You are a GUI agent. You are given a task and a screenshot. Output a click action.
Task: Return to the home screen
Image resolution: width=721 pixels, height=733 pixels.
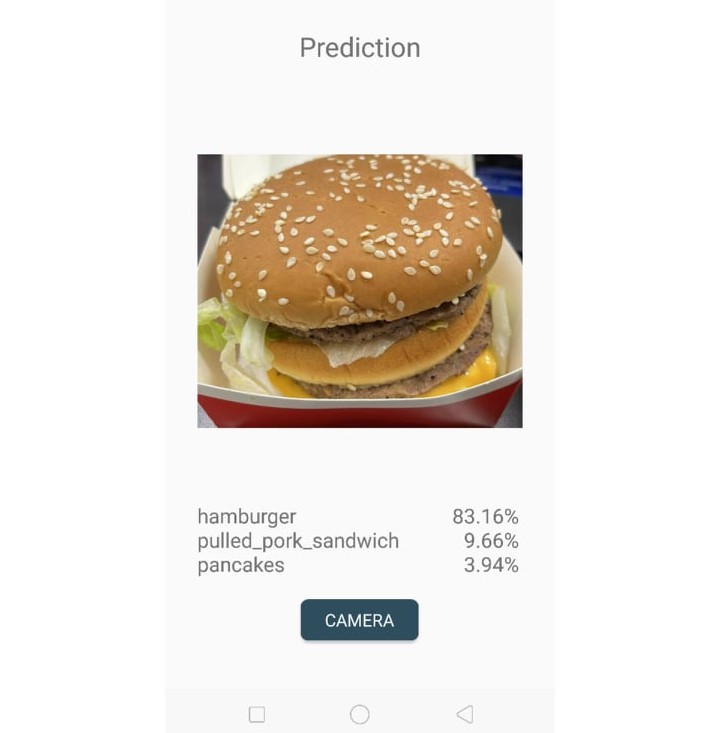pos(360,714)
